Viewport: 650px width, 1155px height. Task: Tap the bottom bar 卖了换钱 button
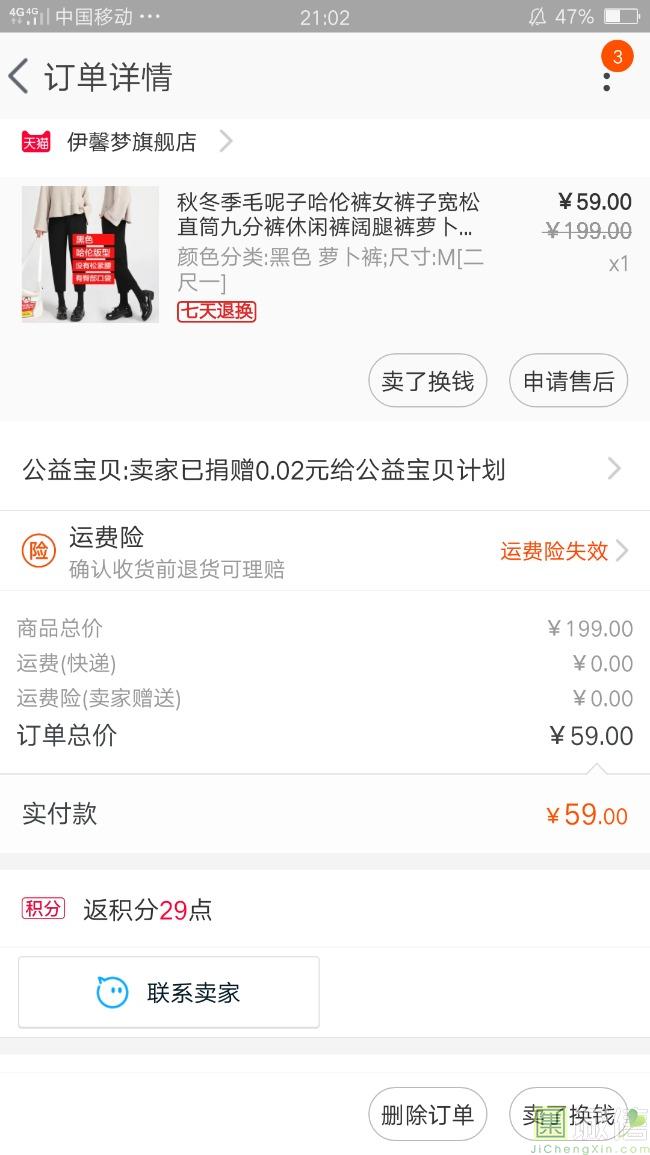pyautogui.click(x=568, y=1114)
